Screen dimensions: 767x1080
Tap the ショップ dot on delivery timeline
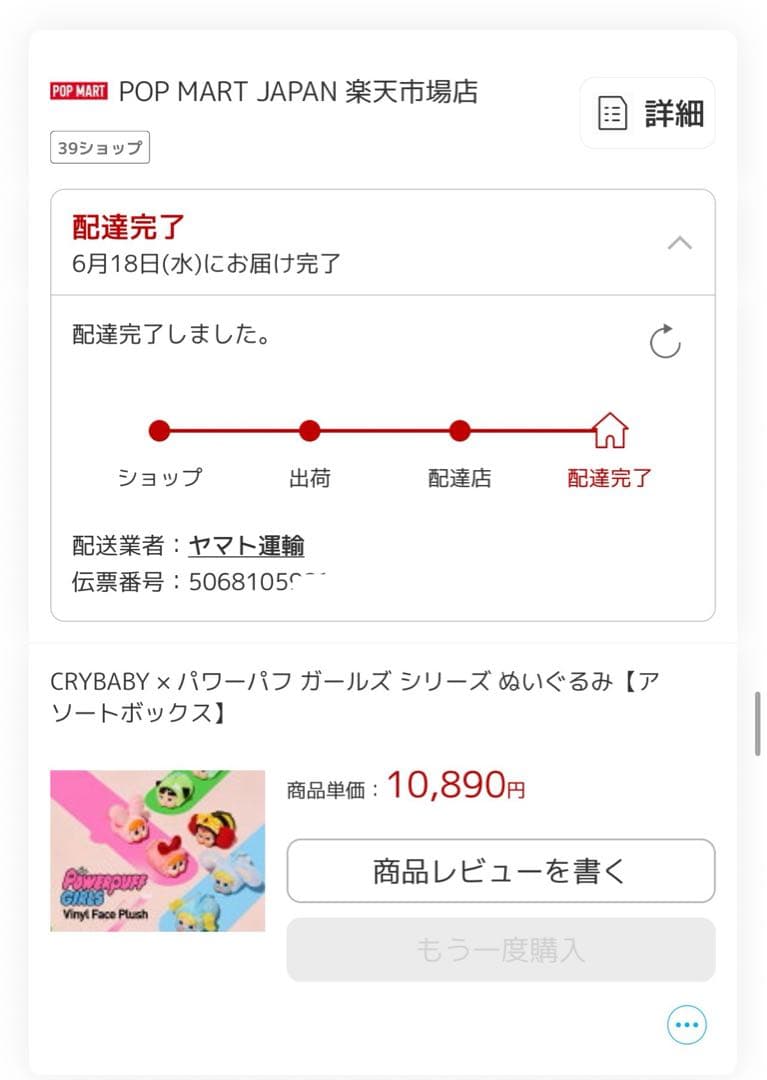click(160, 431)
